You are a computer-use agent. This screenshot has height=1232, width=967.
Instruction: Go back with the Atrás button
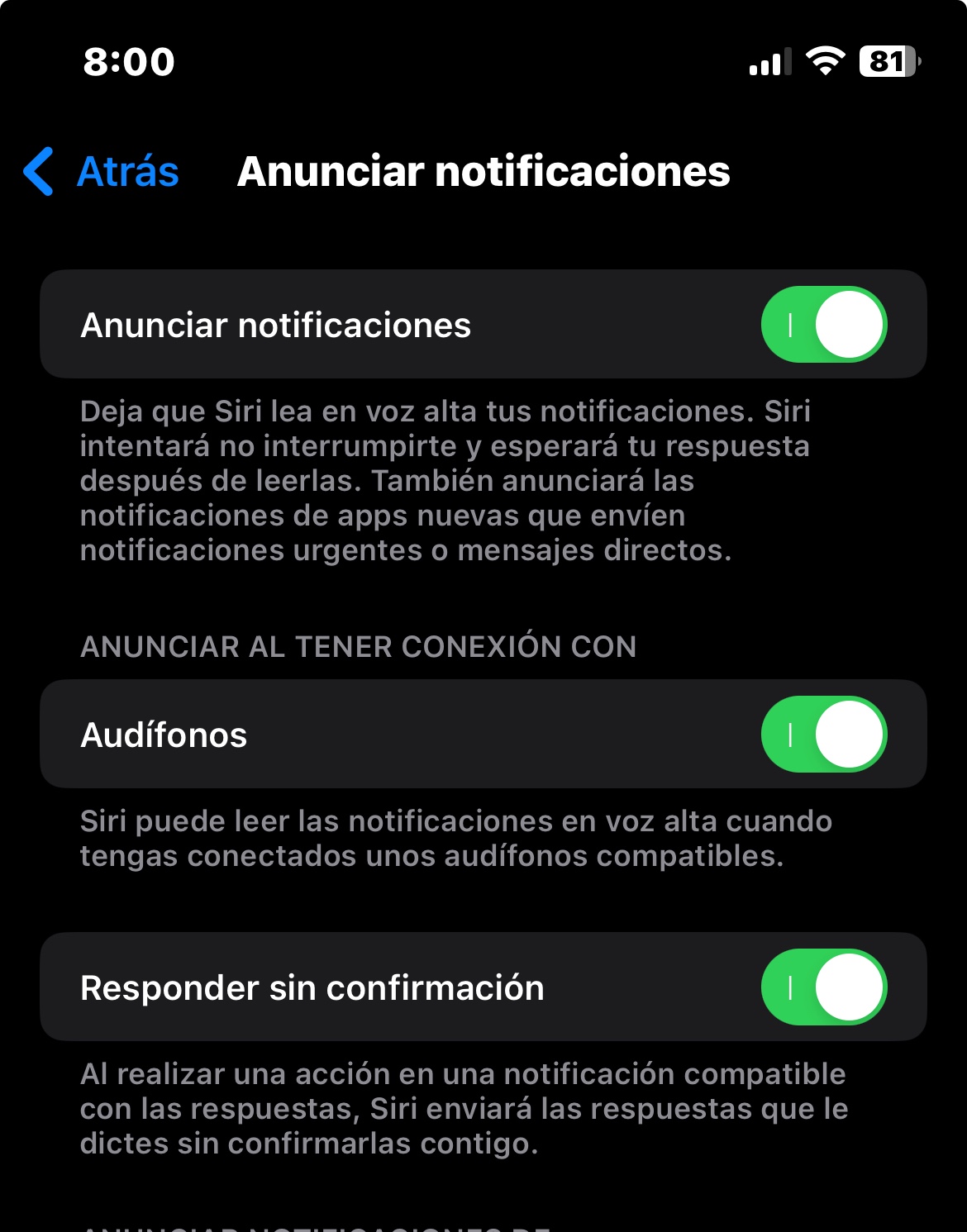point(102,172)
